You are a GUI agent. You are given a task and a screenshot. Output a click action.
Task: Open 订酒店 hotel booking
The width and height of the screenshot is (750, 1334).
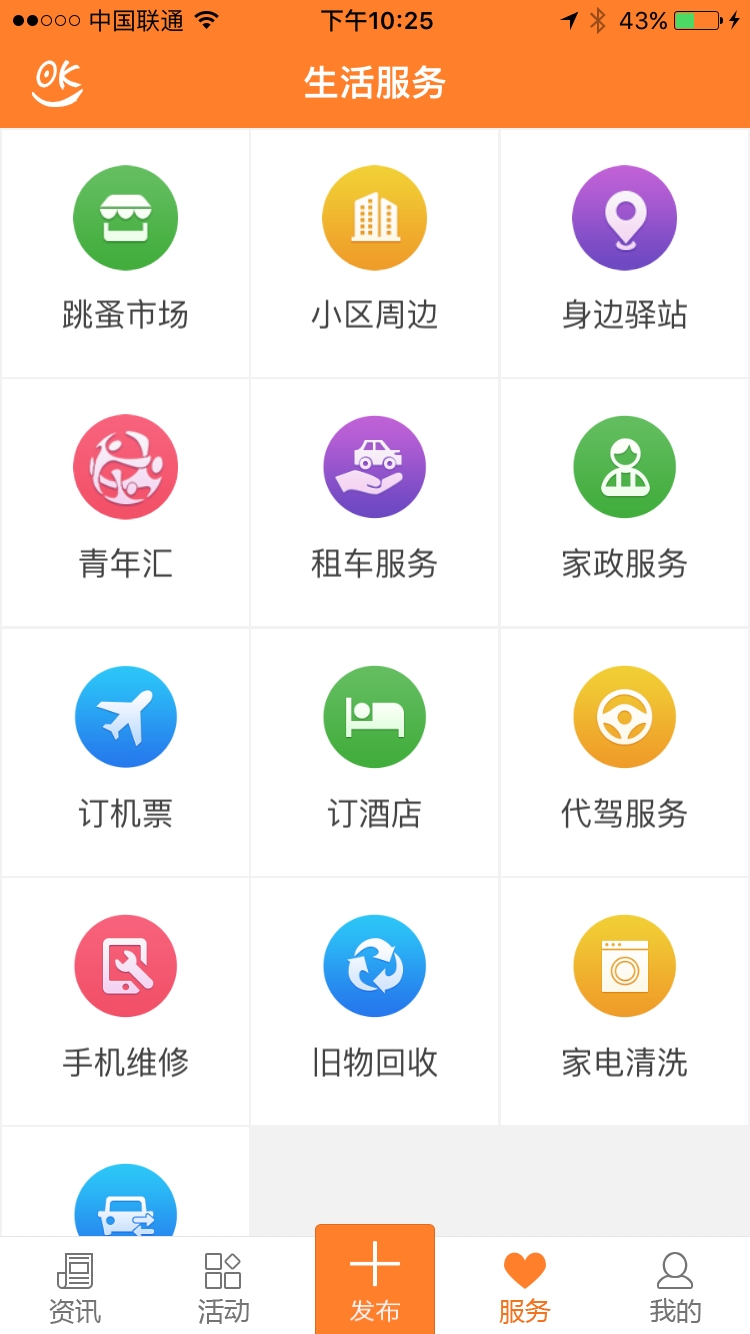374,751
